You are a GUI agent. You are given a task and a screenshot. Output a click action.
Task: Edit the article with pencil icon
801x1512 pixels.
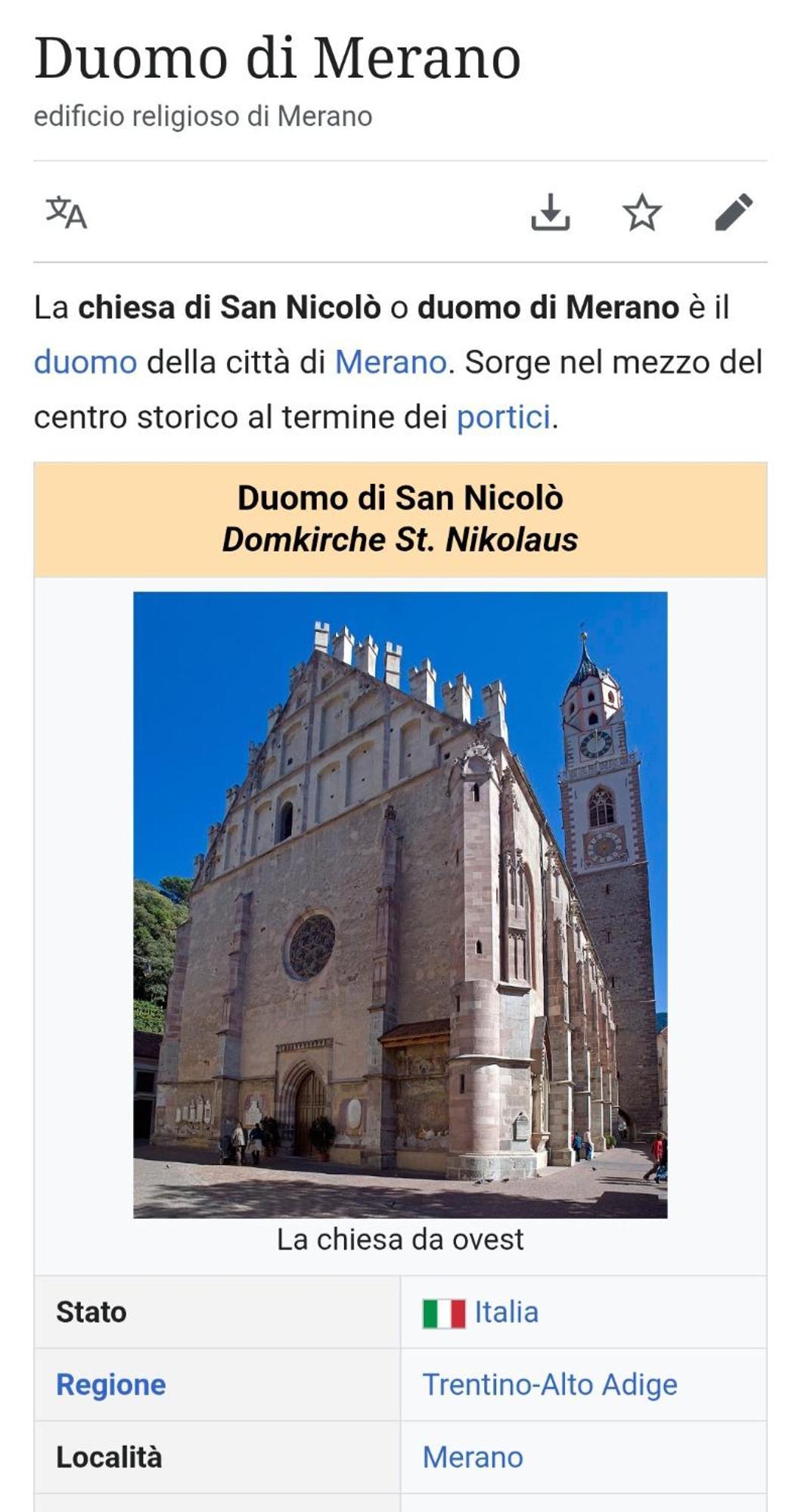click(x=734, y=212)
